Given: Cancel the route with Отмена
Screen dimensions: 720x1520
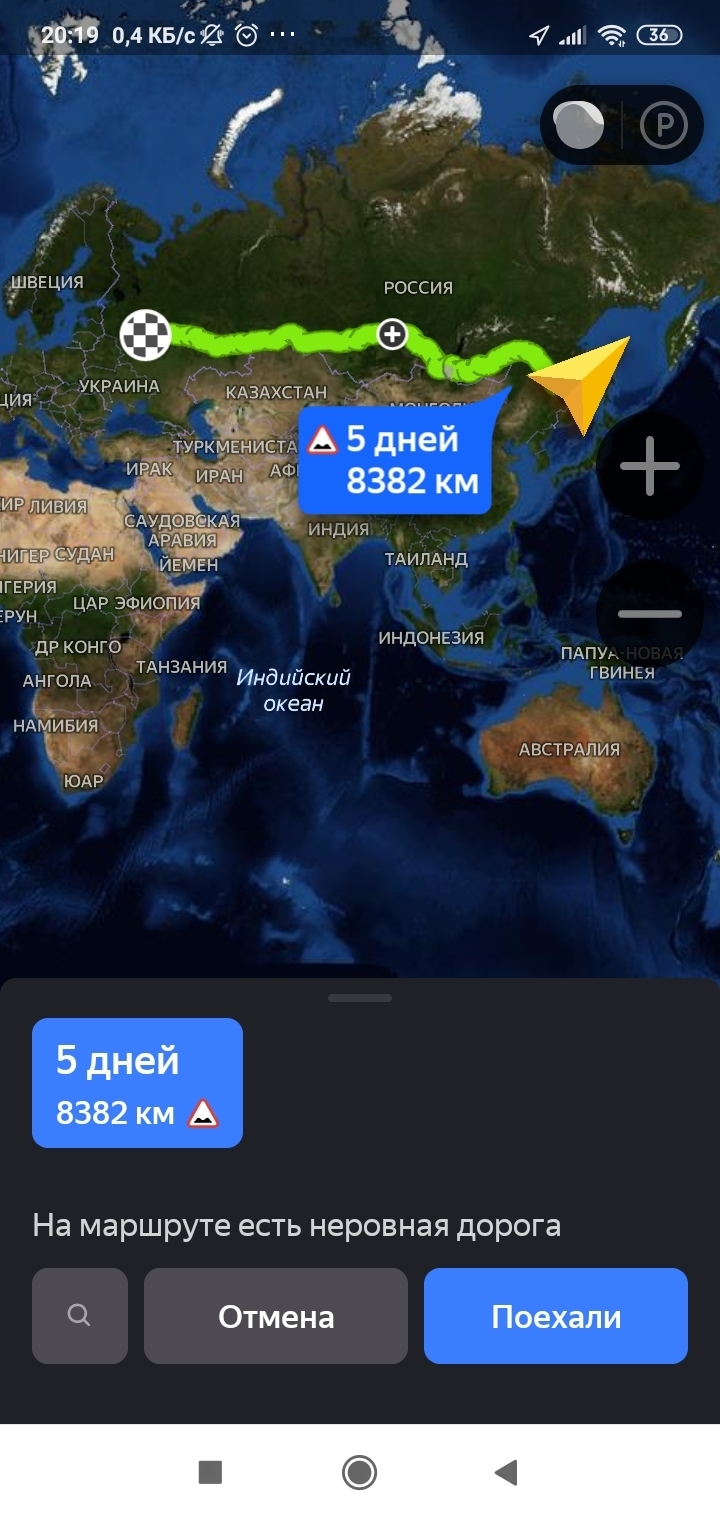Looking at the screenshot, I should coord(276,1316).
